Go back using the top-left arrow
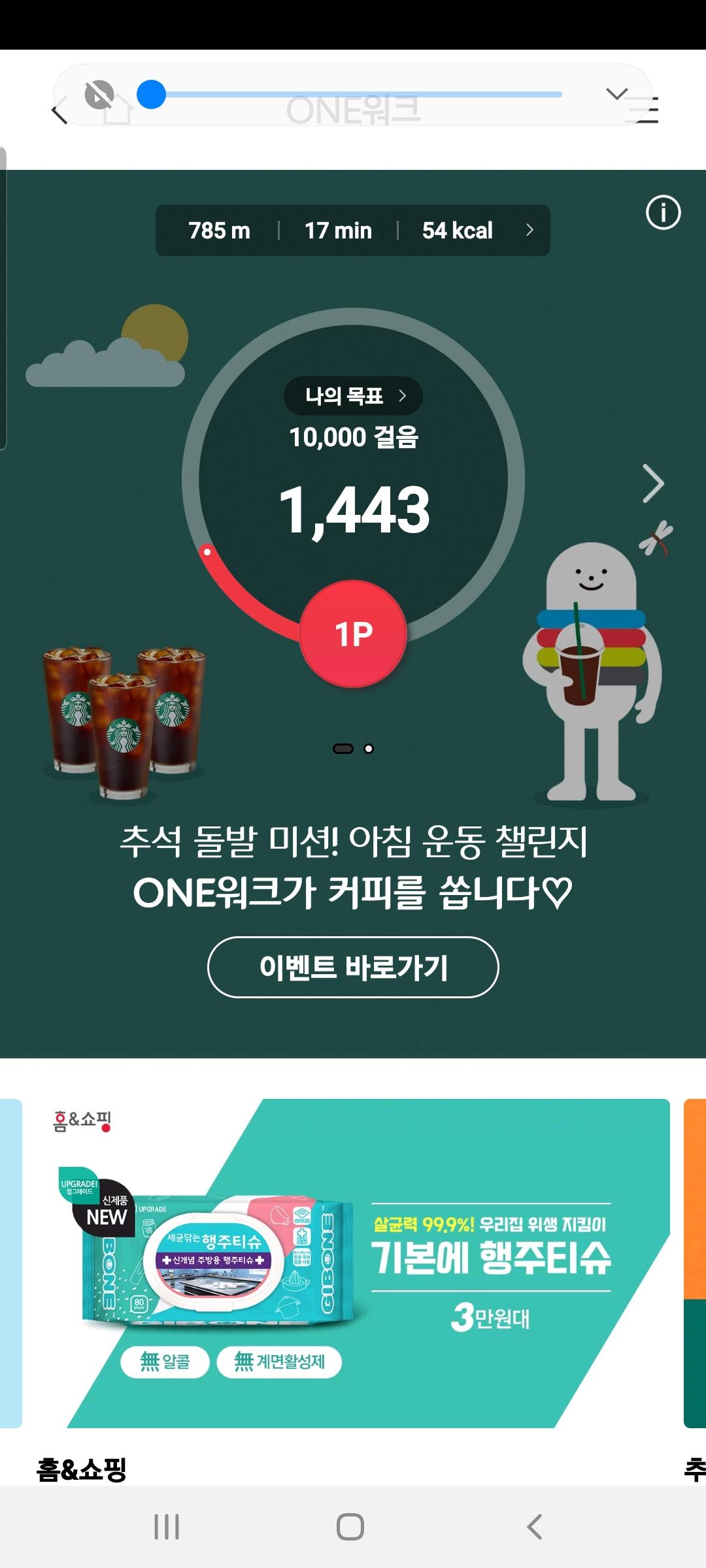This screenshot has width=706, height=1568. point(59,111)
